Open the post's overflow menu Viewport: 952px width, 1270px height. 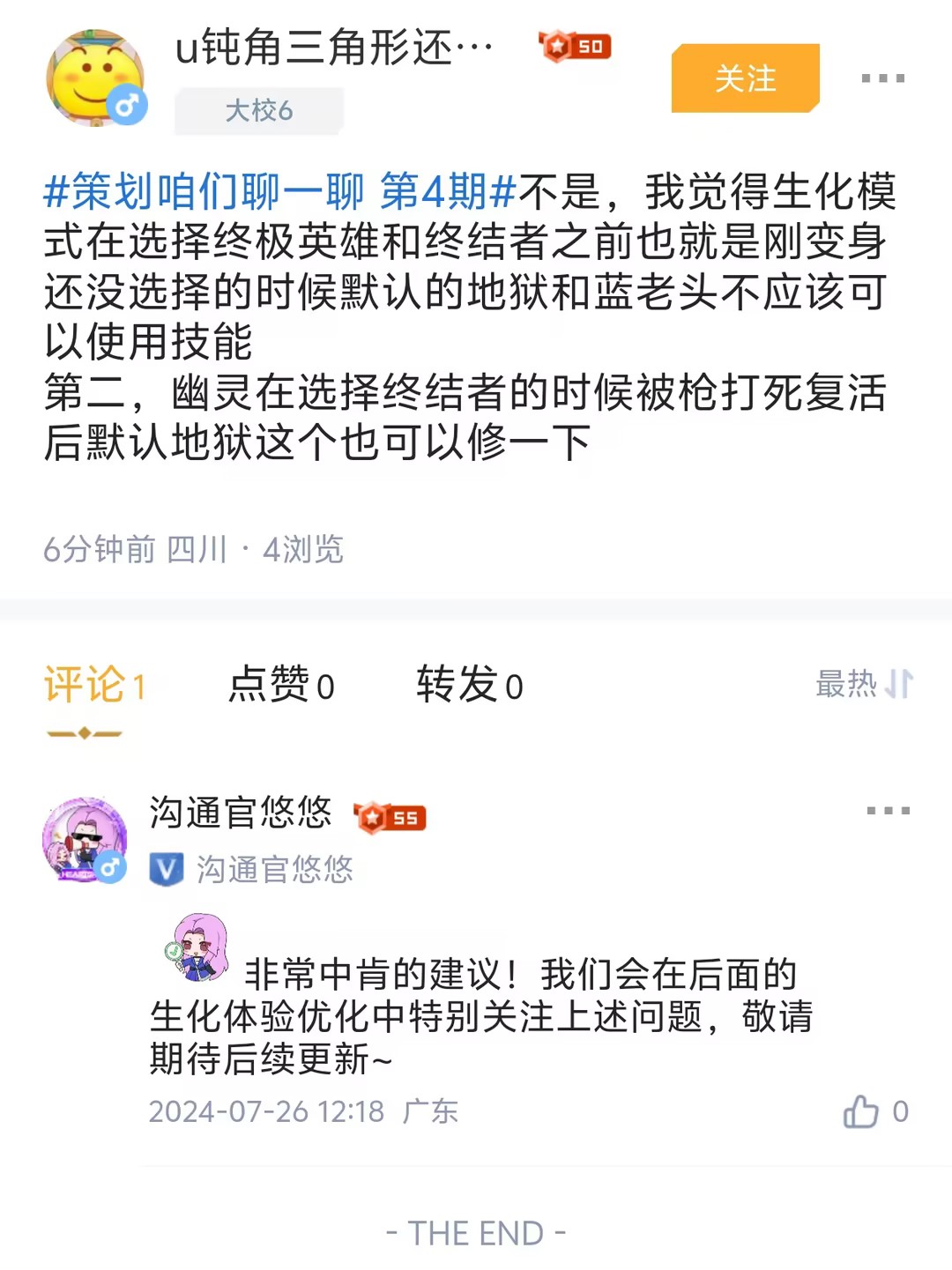882,78
